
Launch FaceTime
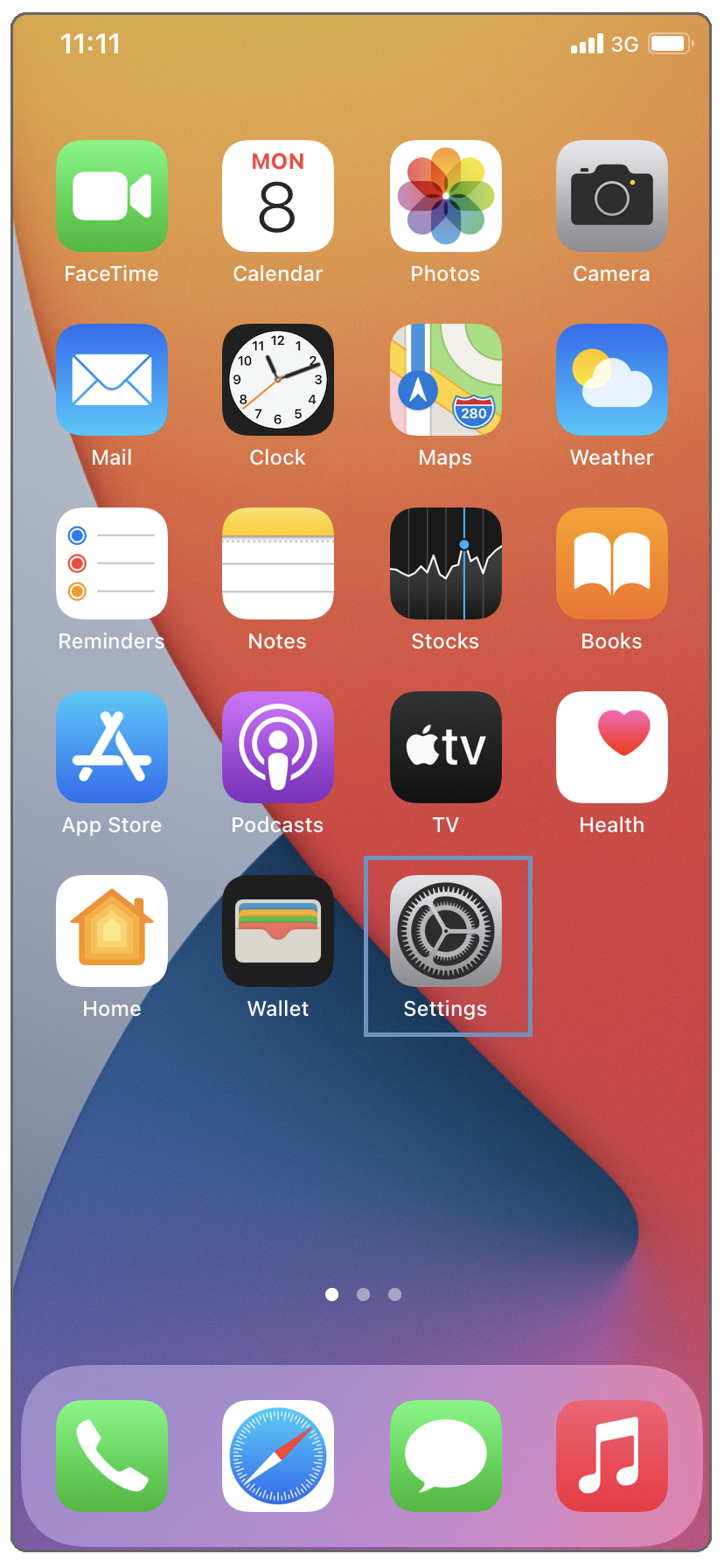pos(112,196)
